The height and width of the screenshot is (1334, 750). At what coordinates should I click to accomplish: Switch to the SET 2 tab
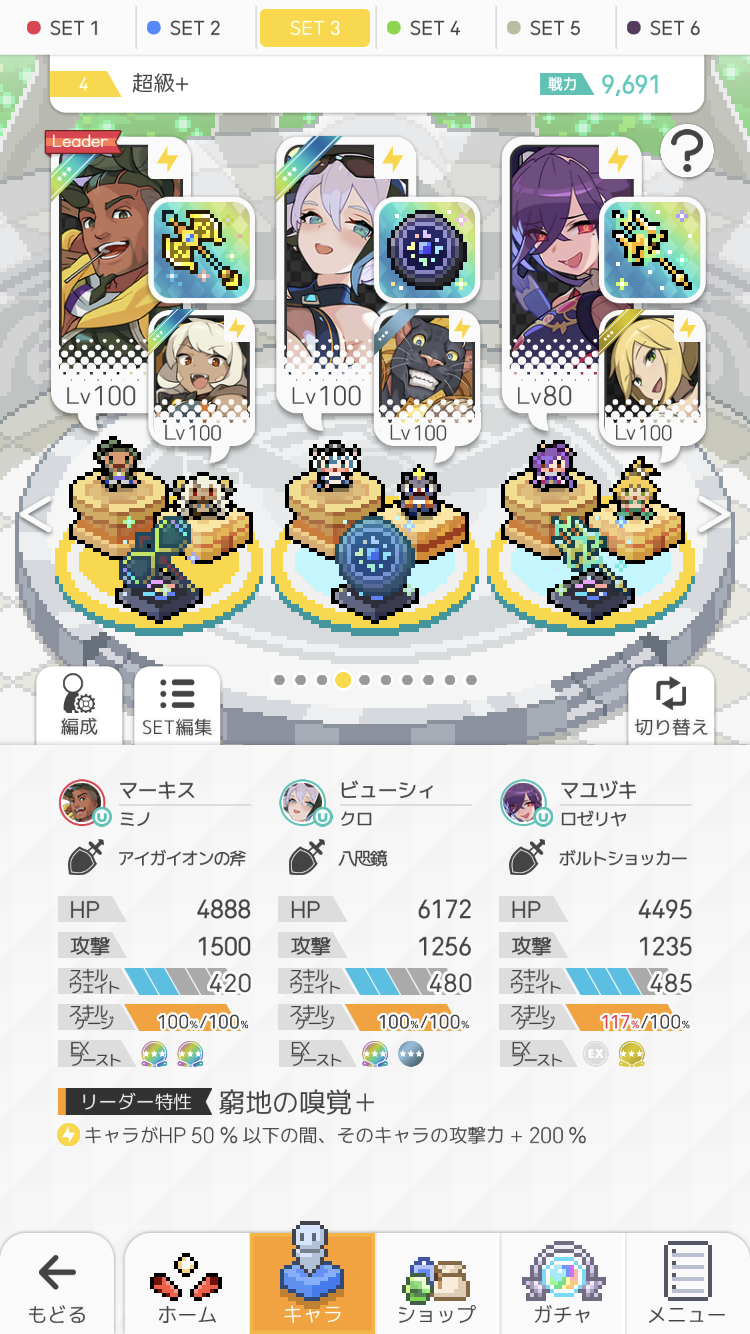coord(186,28)
